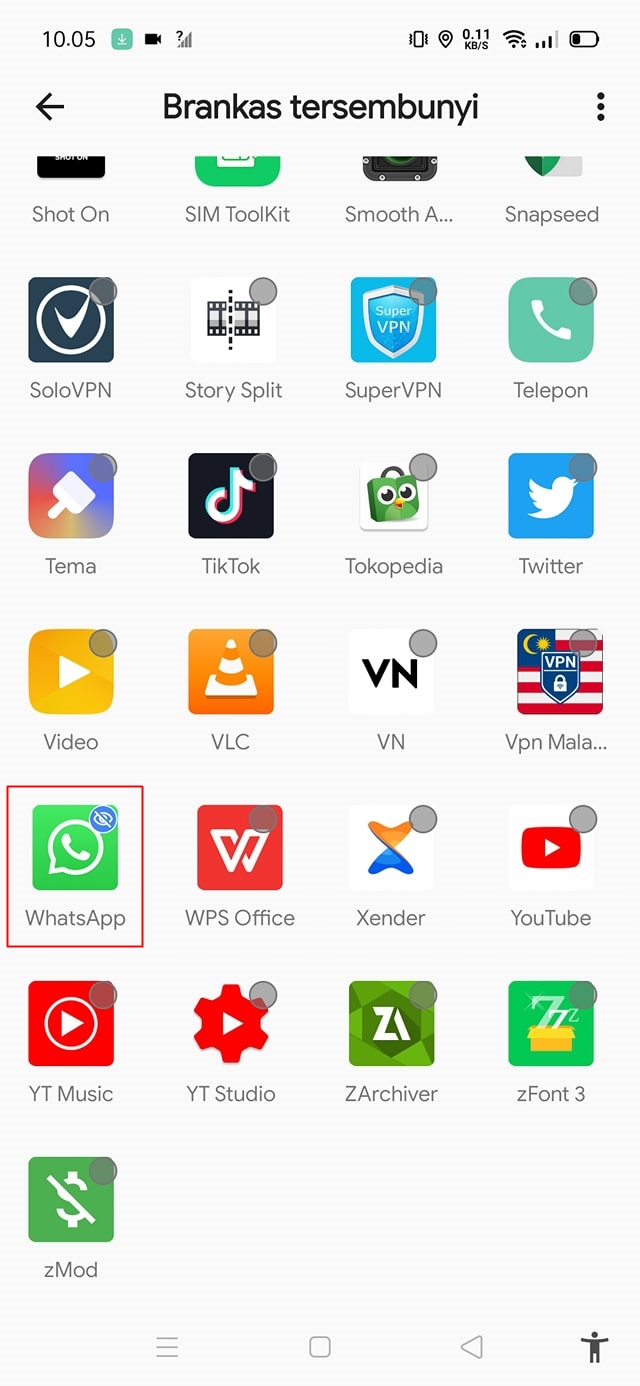
Task: Select the VLC app
Action: tap(231, 672)
